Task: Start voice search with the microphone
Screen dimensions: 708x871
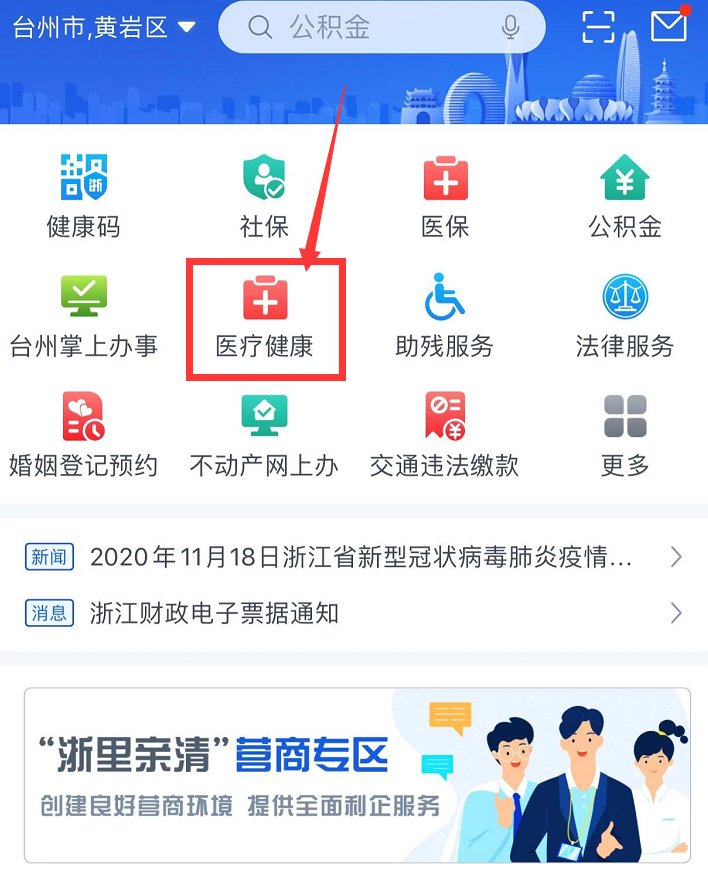Action: (x=511, y=28)
